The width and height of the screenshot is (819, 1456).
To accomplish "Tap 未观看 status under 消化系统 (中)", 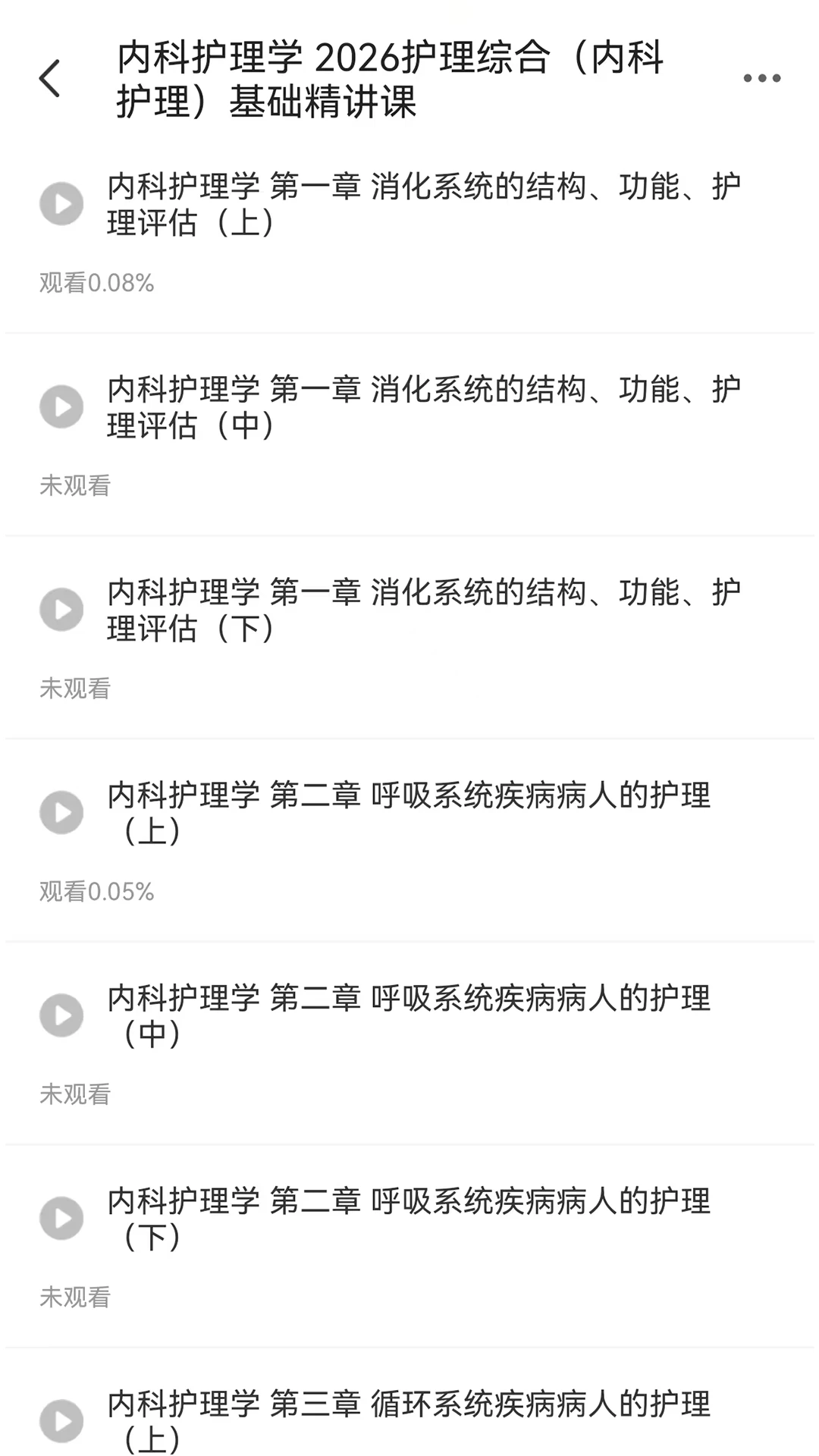I will coord(76,486).
